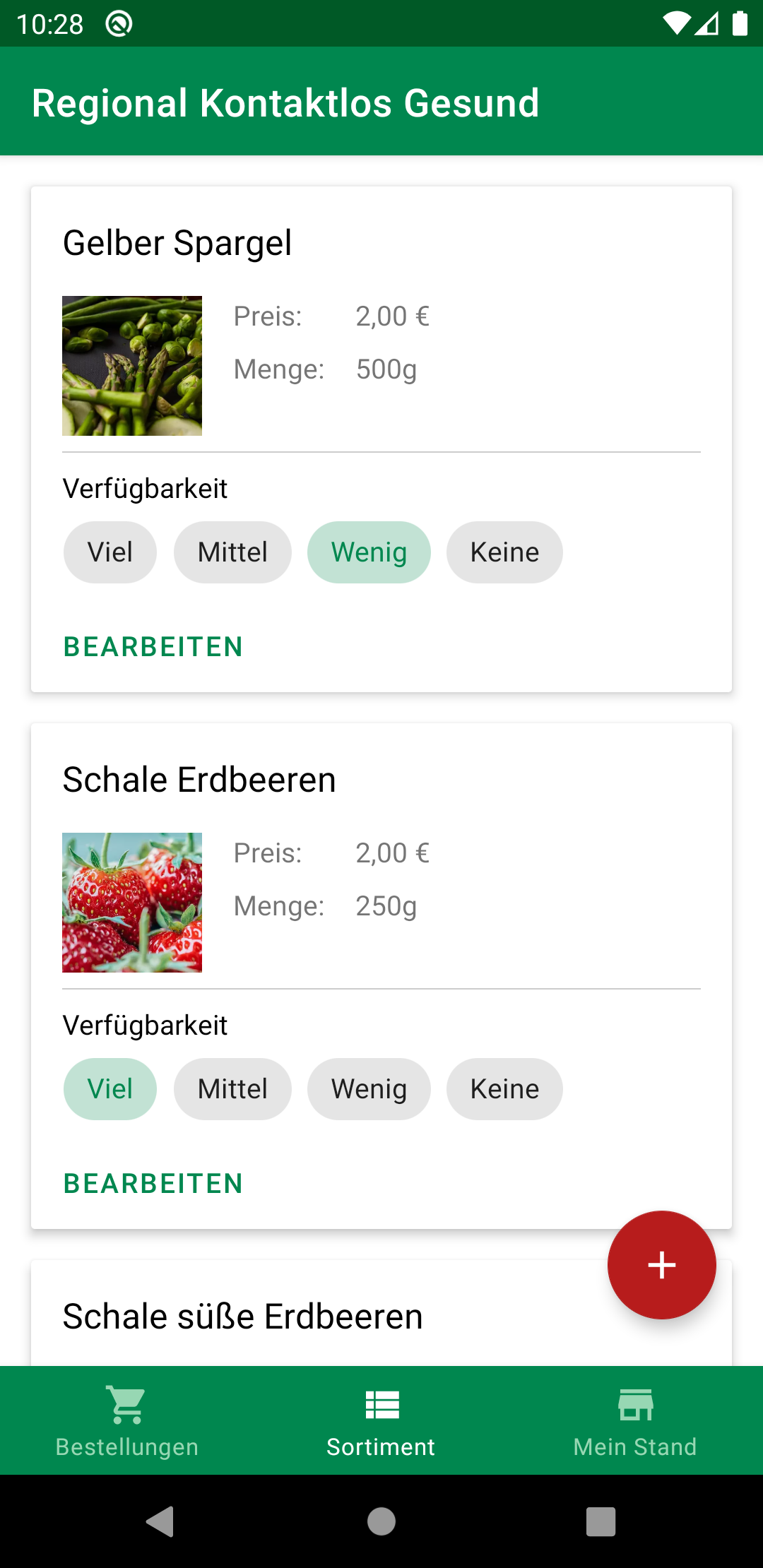
Task: Set Schale Erdbeeren availability to Wenig
Action: tap(369, 1089)
